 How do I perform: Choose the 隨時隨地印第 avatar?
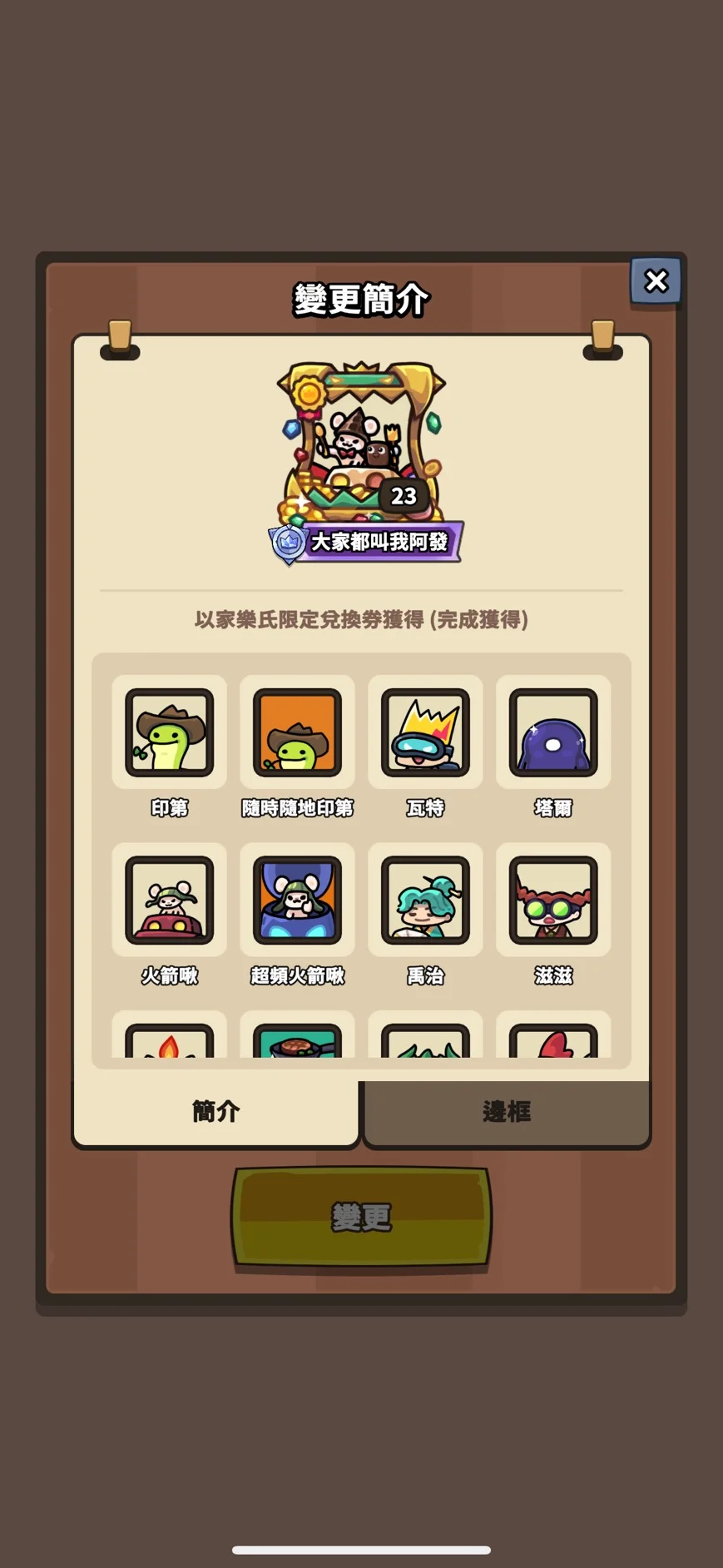click(297, 732)
